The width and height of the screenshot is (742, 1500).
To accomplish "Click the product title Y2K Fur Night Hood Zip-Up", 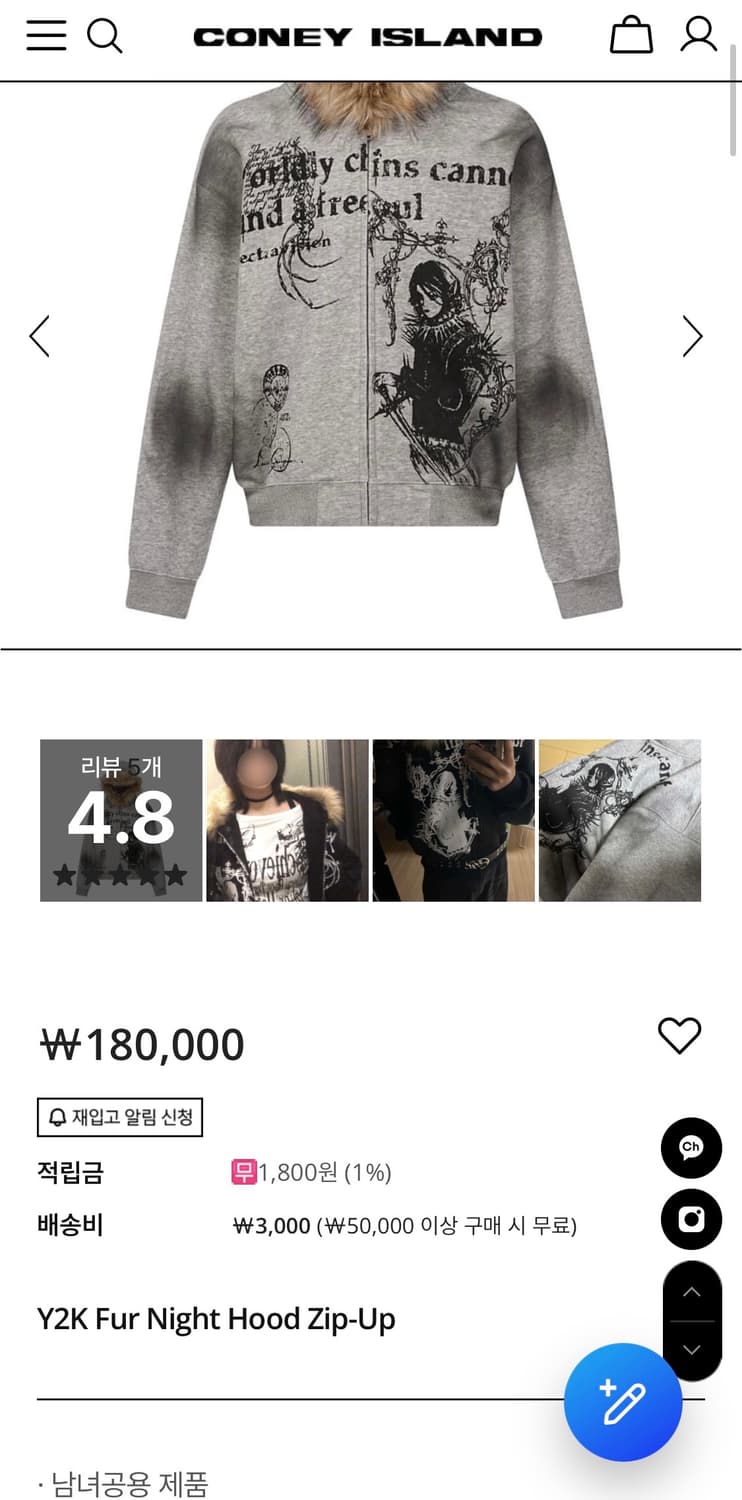I will point(218,1318).
